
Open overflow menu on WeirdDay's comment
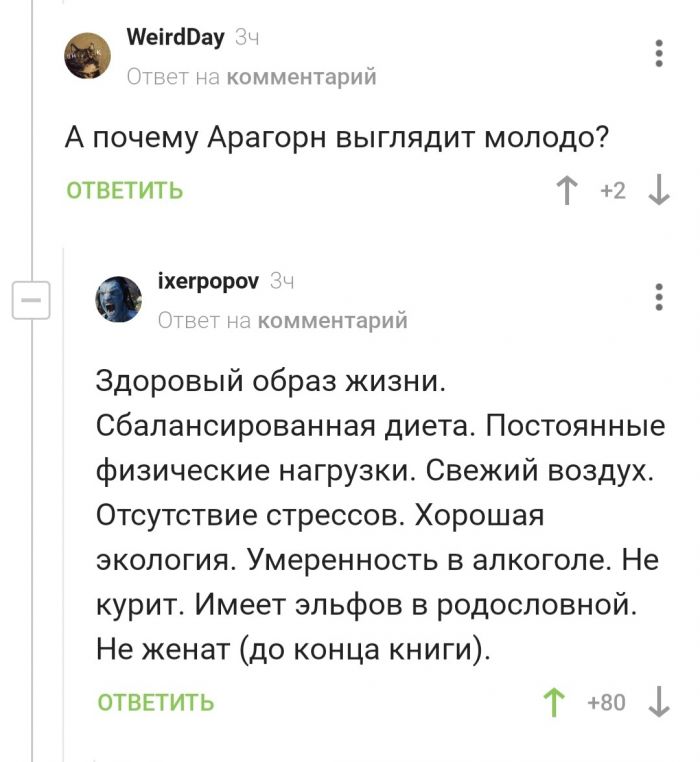click(658, 54)
